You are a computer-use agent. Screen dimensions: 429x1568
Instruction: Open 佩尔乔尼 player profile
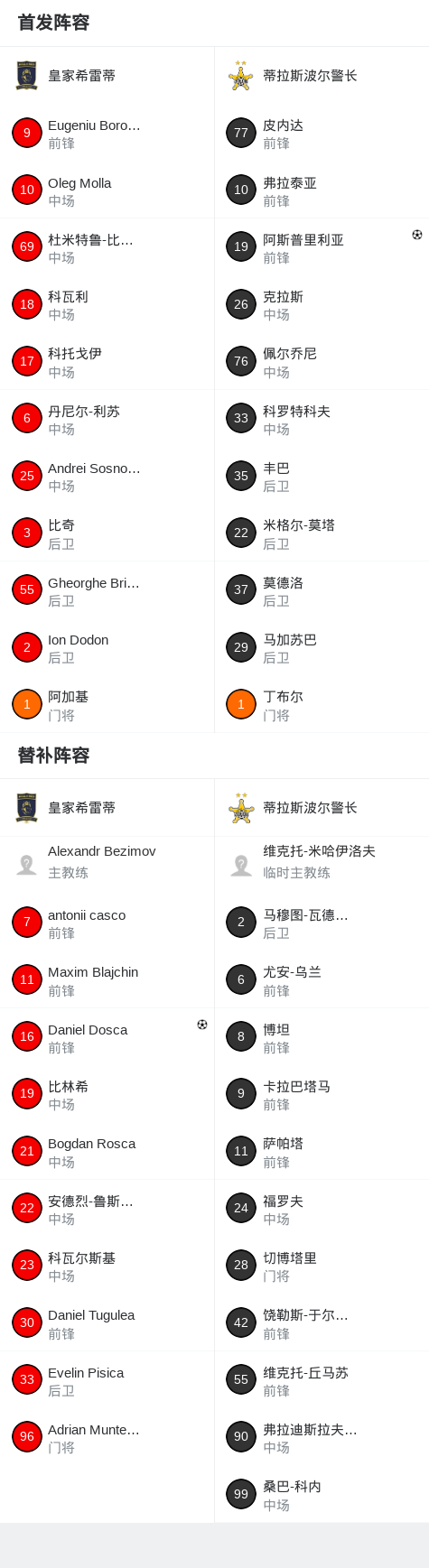coord(322,361)
